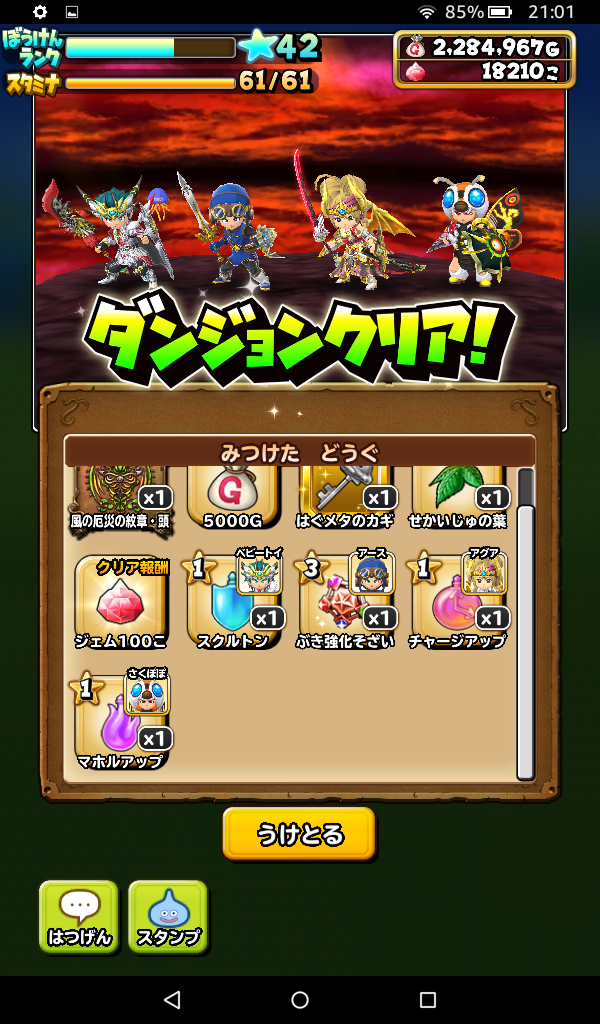Tap the うけとる receive button
This screenshot has width=600, height=1024.
[299, 833]
